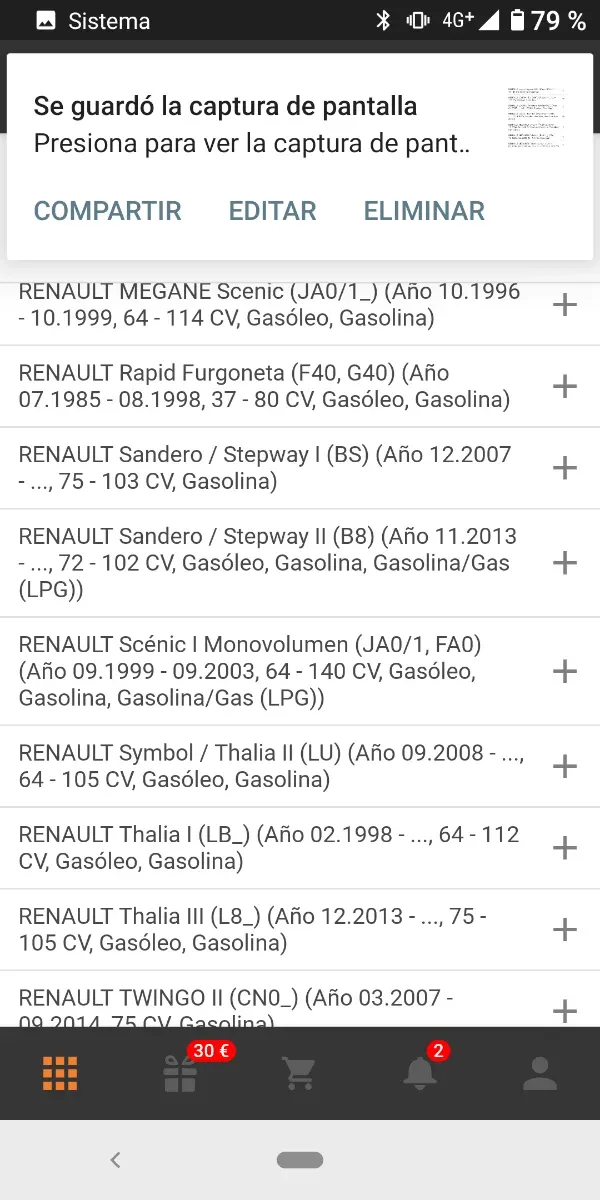Switch to the catalog grid tab
The width and height of the screenshot is (600, 1200).
pyautogui.click(x=60, y=1074)
